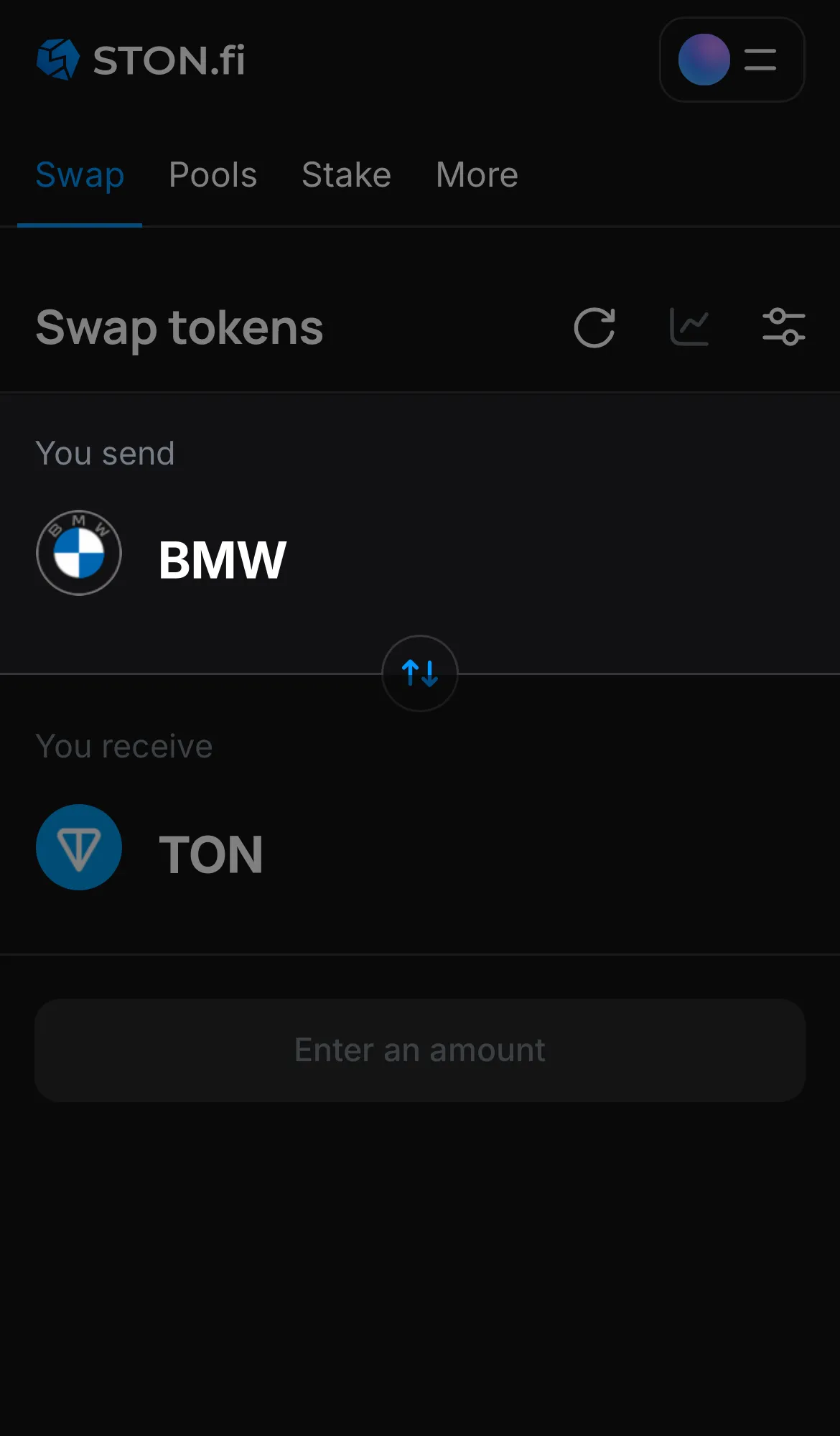Viewport: 840px width, 1436px height.
Task: Open the TON token selector
Action: coord(211,853)
